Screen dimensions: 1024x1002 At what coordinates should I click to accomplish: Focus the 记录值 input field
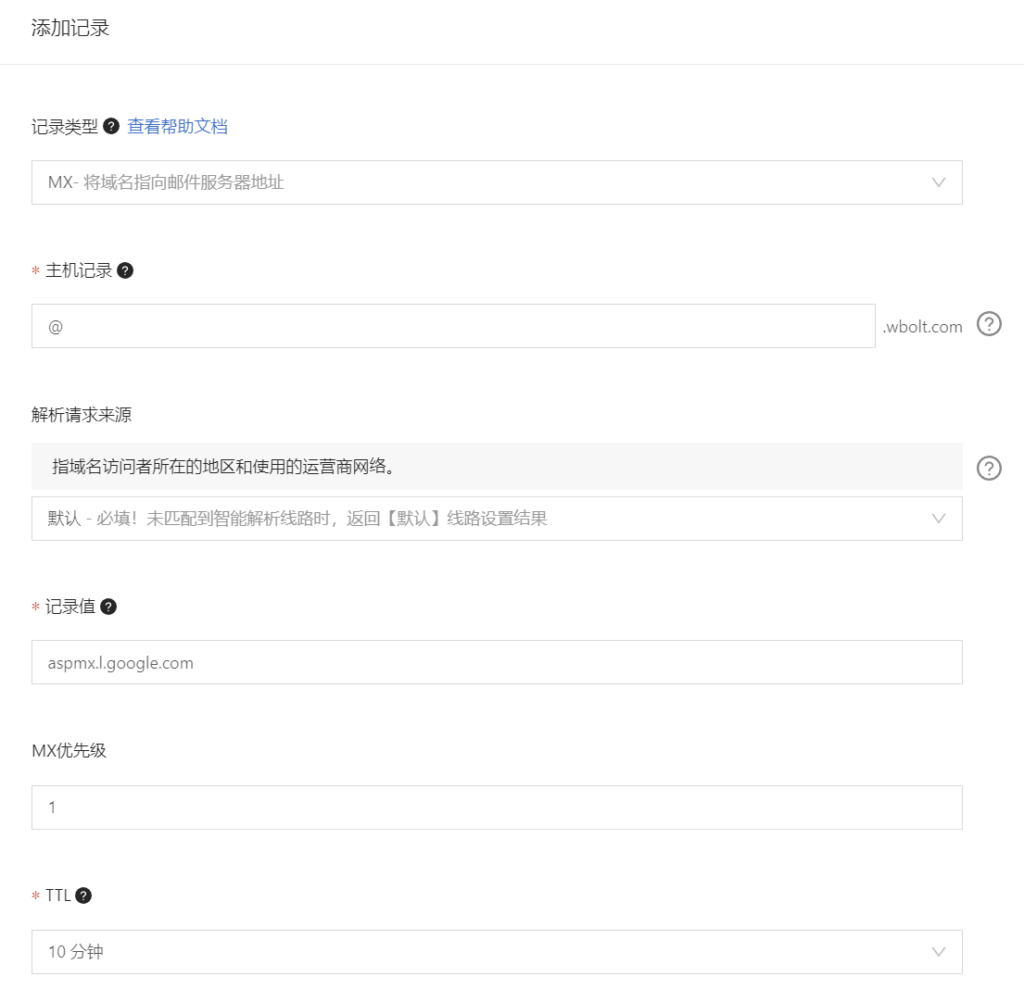496,663
